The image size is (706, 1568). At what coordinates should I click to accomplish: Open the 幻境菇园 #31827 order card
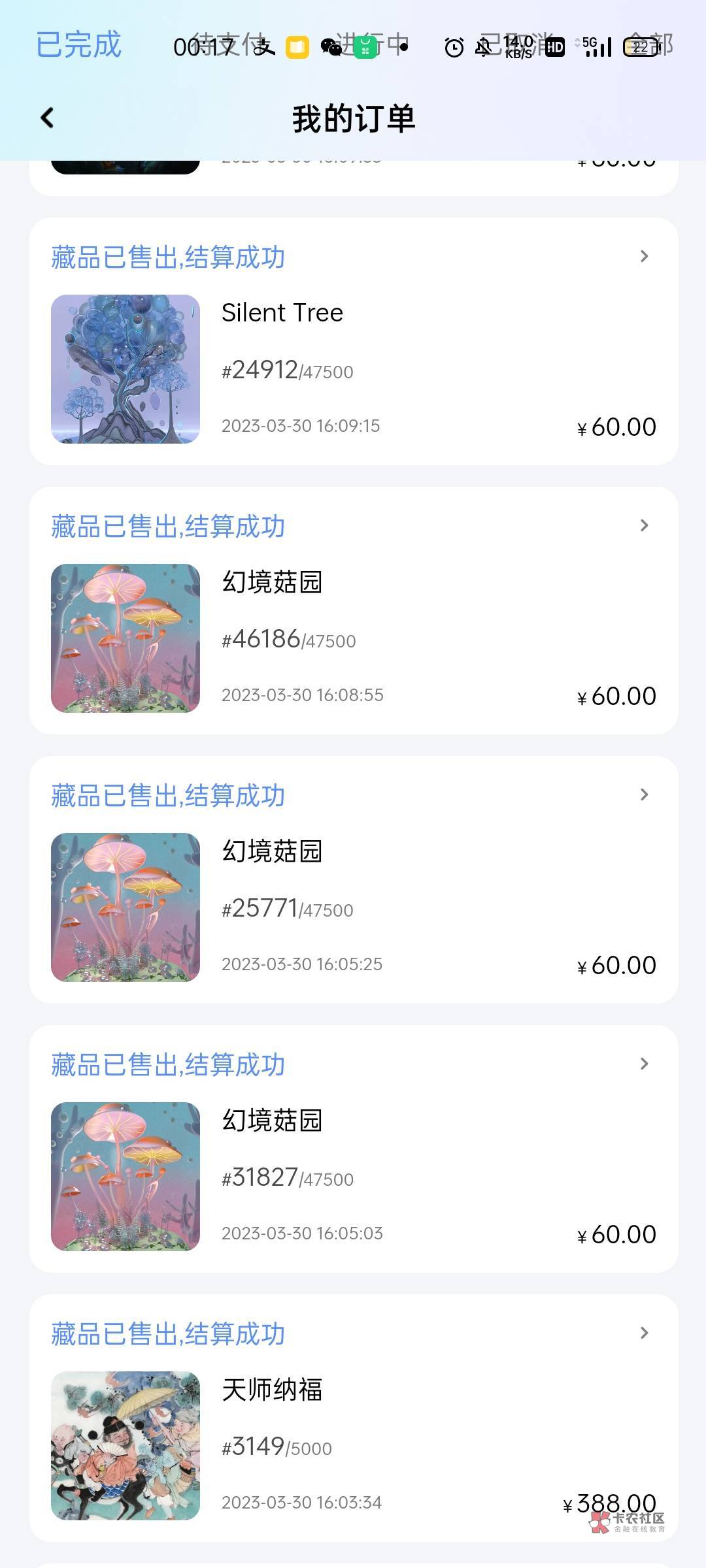[x=354, y=1149]
